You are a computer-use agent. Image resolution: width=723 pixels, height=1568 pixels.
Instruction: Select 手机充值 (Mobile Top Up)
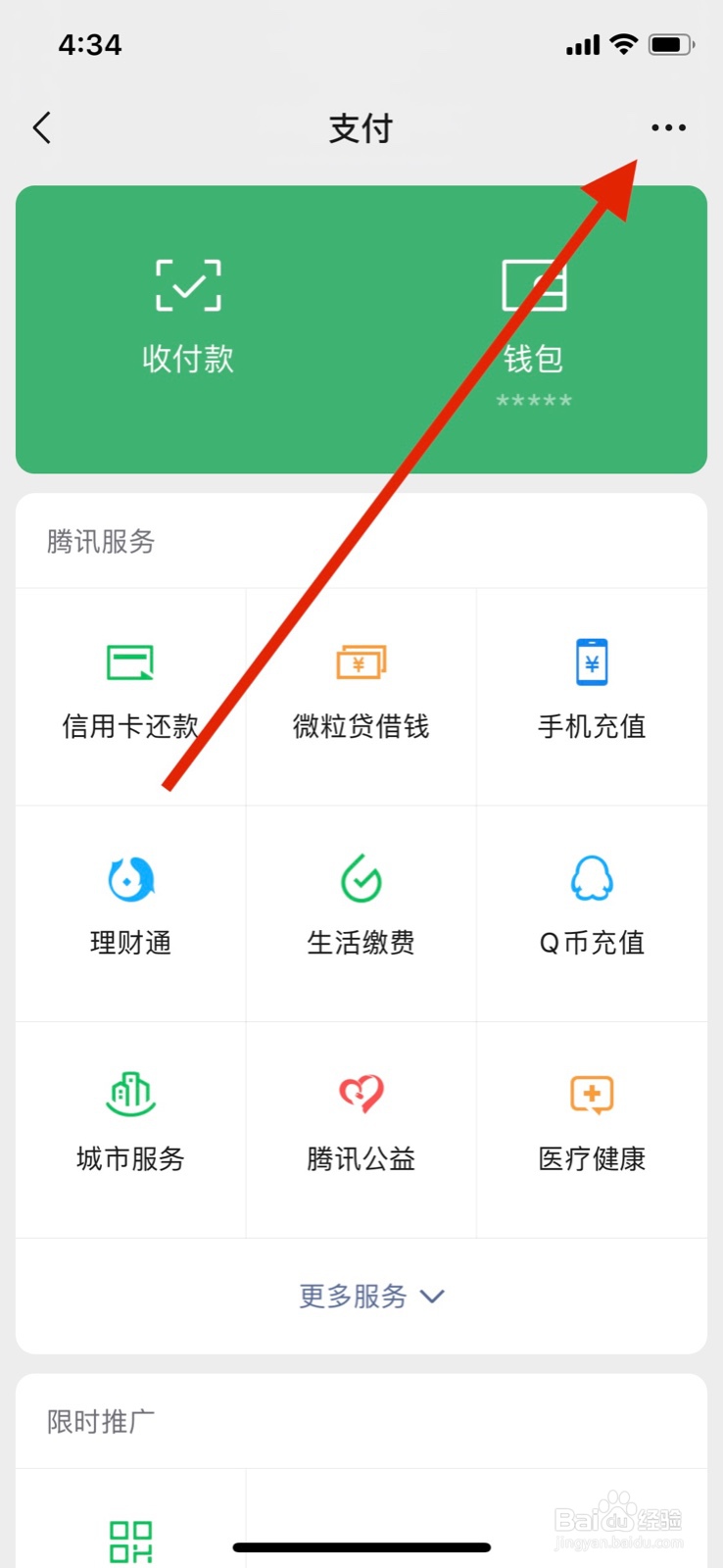(x=591, y=691)
